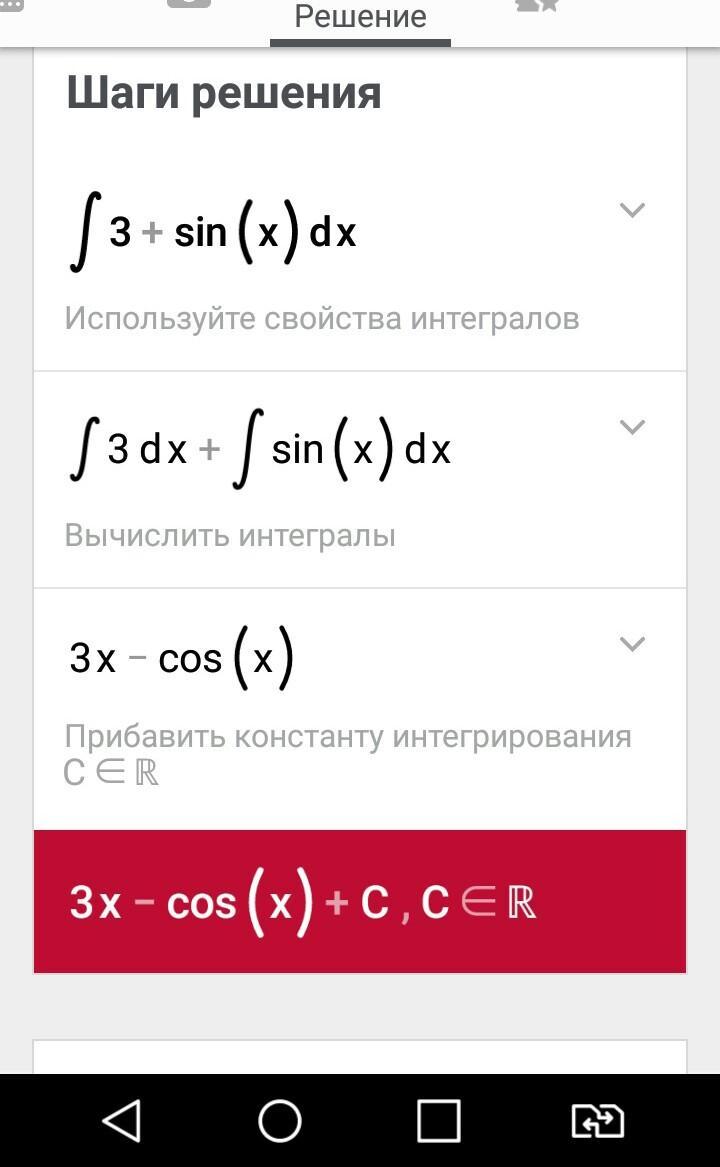Tap the screen-switch icon in navigation bar
720x1167 pixels.
tap(597, 1121)
